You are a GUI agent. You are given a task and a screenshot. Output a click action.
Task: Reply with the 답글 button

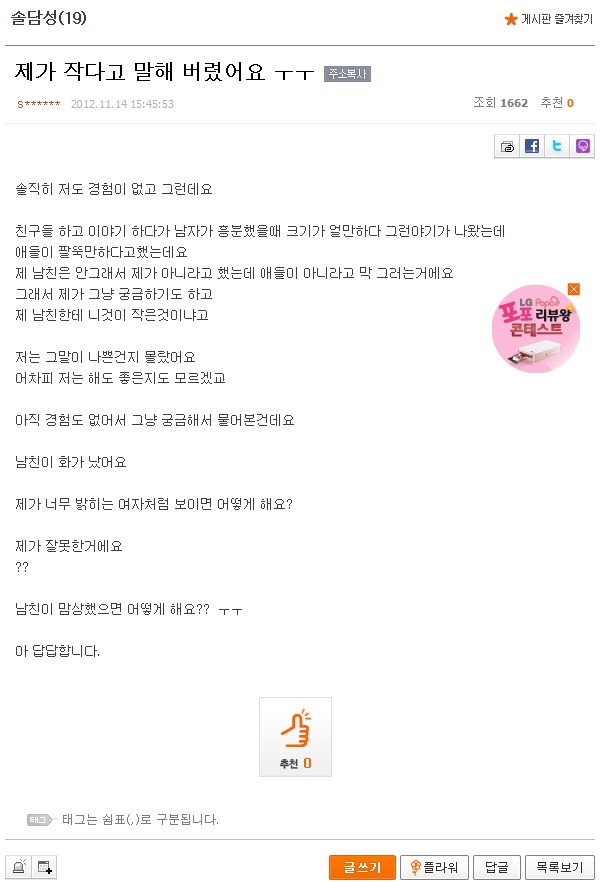coord(497,867)
